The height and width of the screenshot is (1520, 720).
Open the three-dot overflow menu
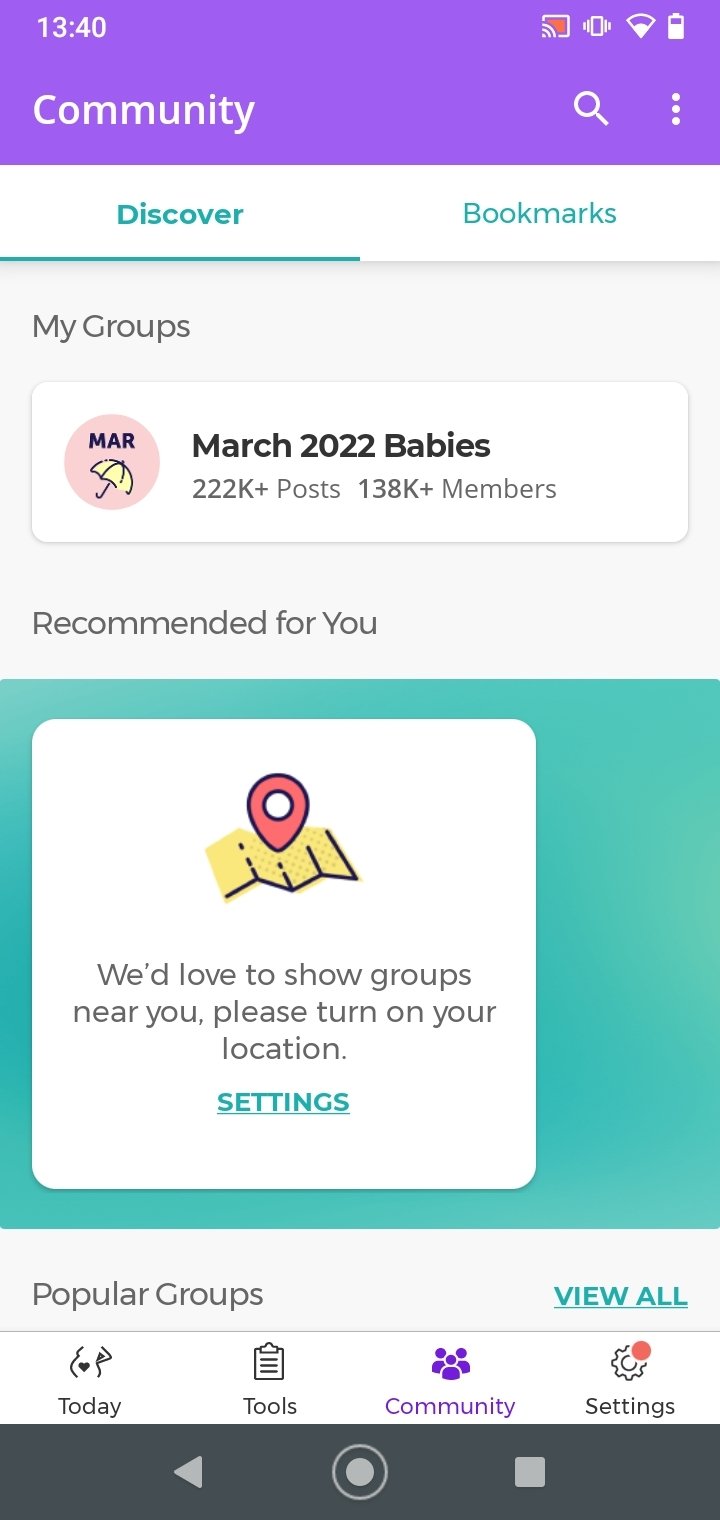click(x=676, y=109)
